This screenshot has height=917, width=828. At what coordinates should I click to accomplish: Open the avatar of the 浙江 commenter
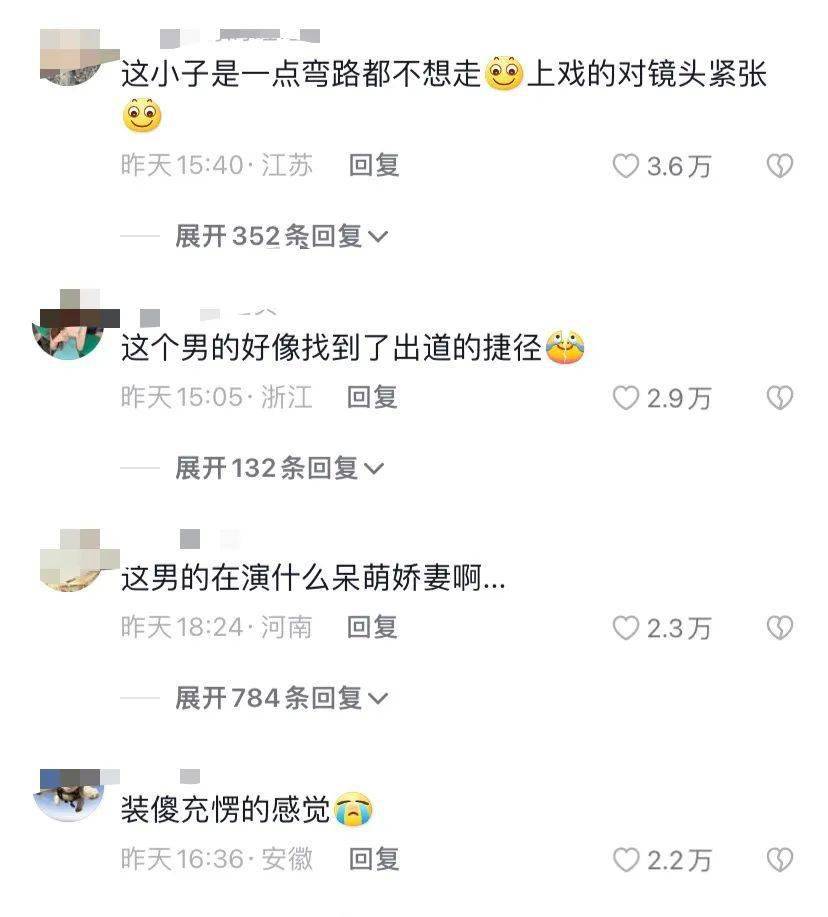point(68,327)
